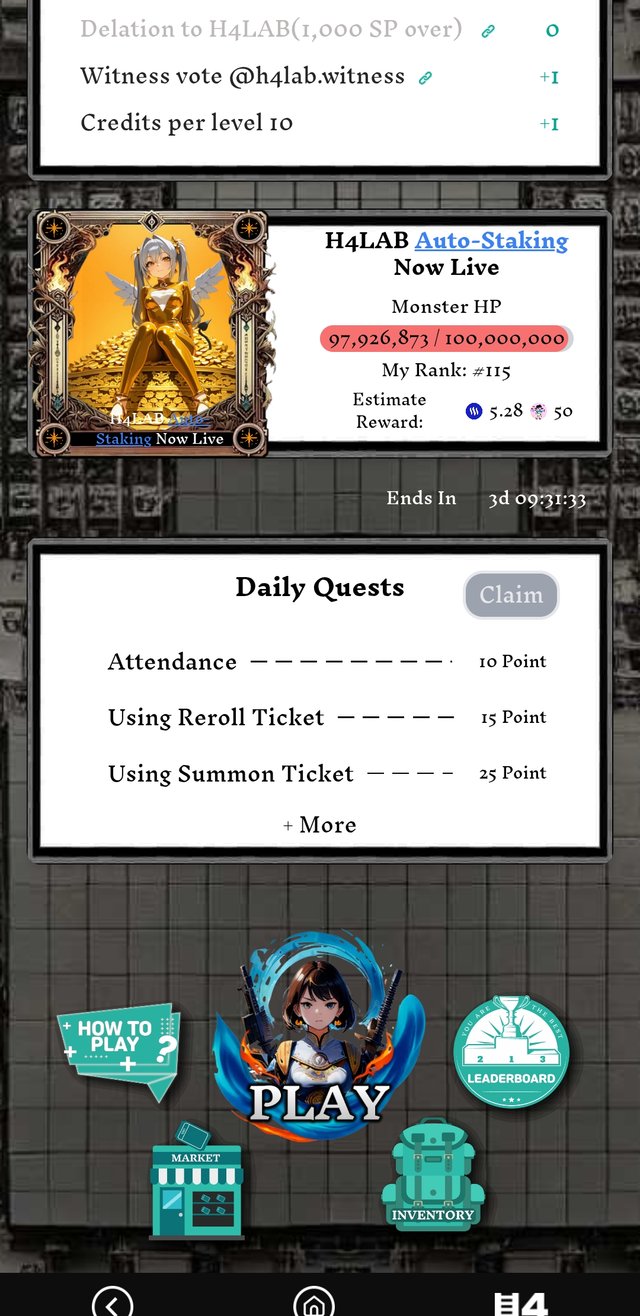Screen dimensions: 640x1316
Task: Open the Delation to H4LAB link icon
Action: click(x=488, y=31)
